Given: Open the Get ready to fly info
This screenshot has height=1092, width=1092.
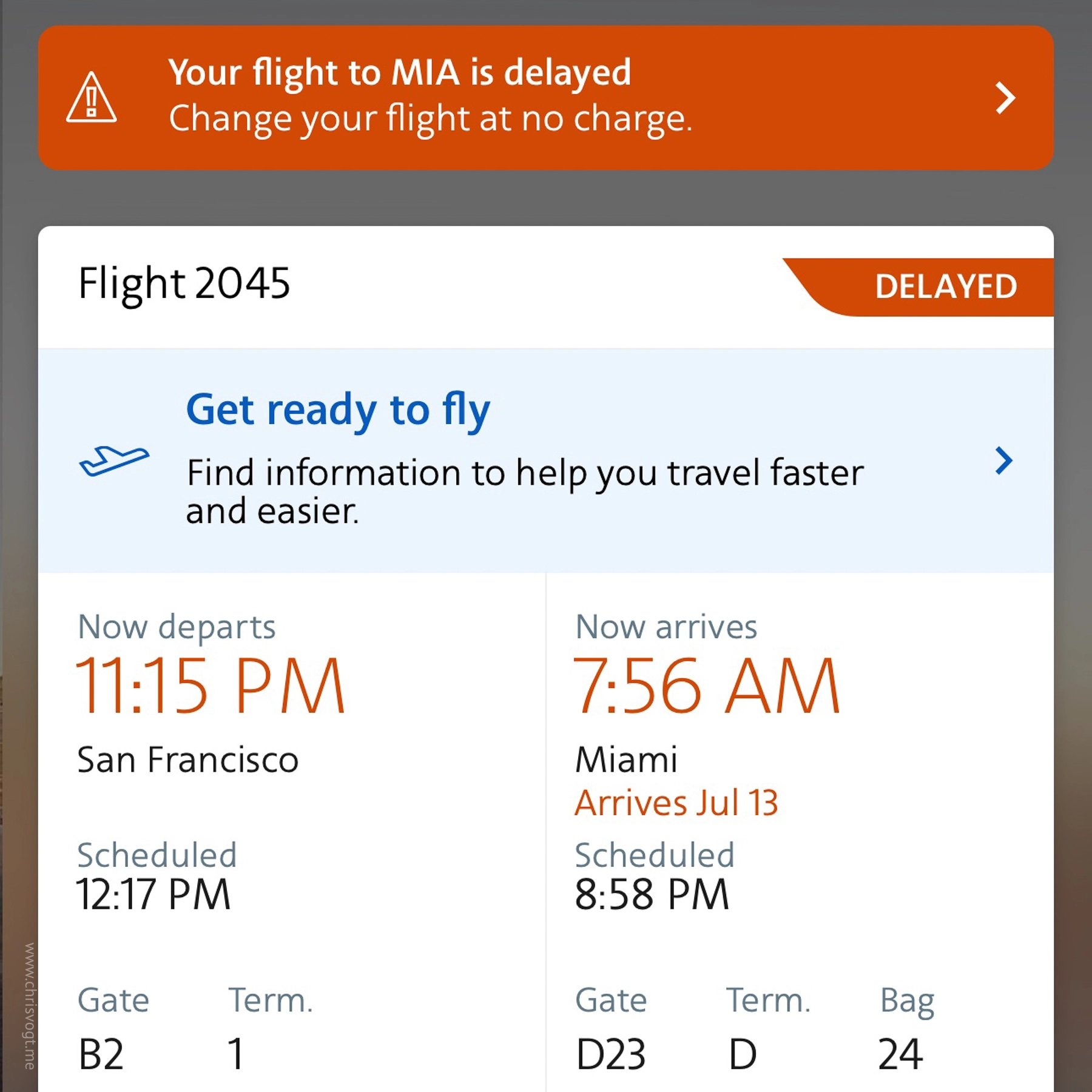Looking at the screenshot, I should coord(545,460).
